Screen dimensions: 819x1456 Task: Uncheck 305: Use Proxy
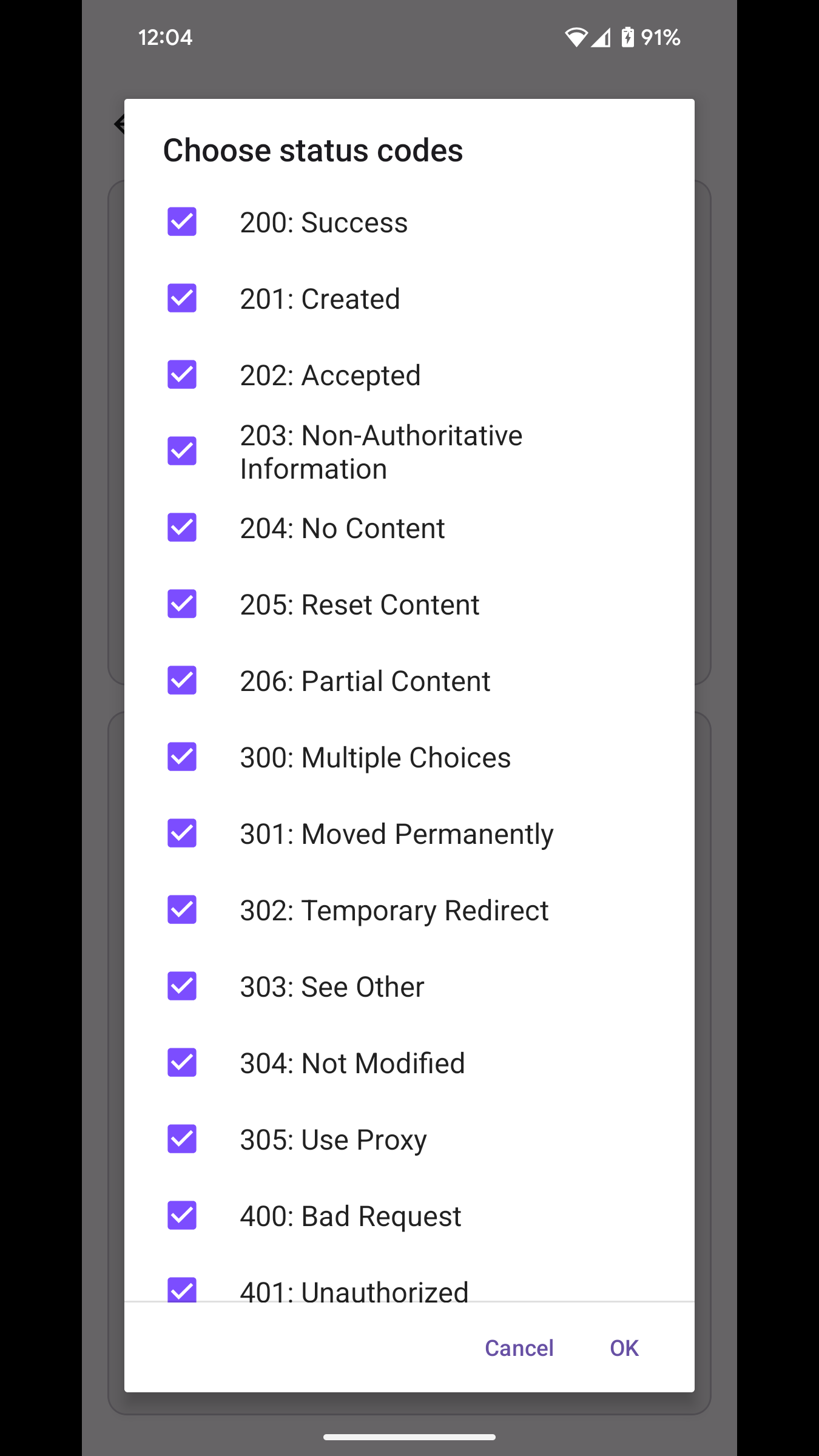pos(182,1139)
